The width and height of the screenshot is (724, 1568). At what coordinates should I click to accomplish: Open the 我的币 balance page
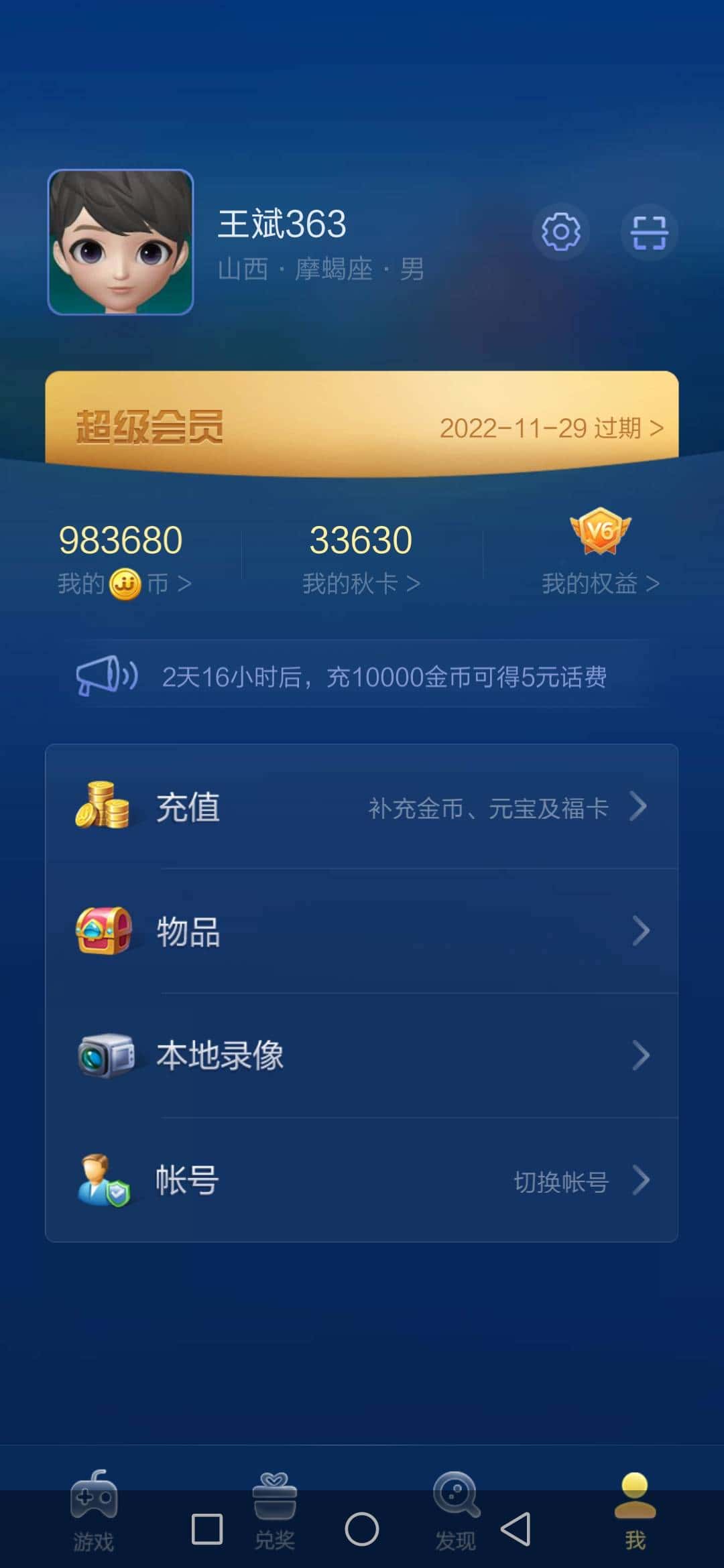click(124, 583)
